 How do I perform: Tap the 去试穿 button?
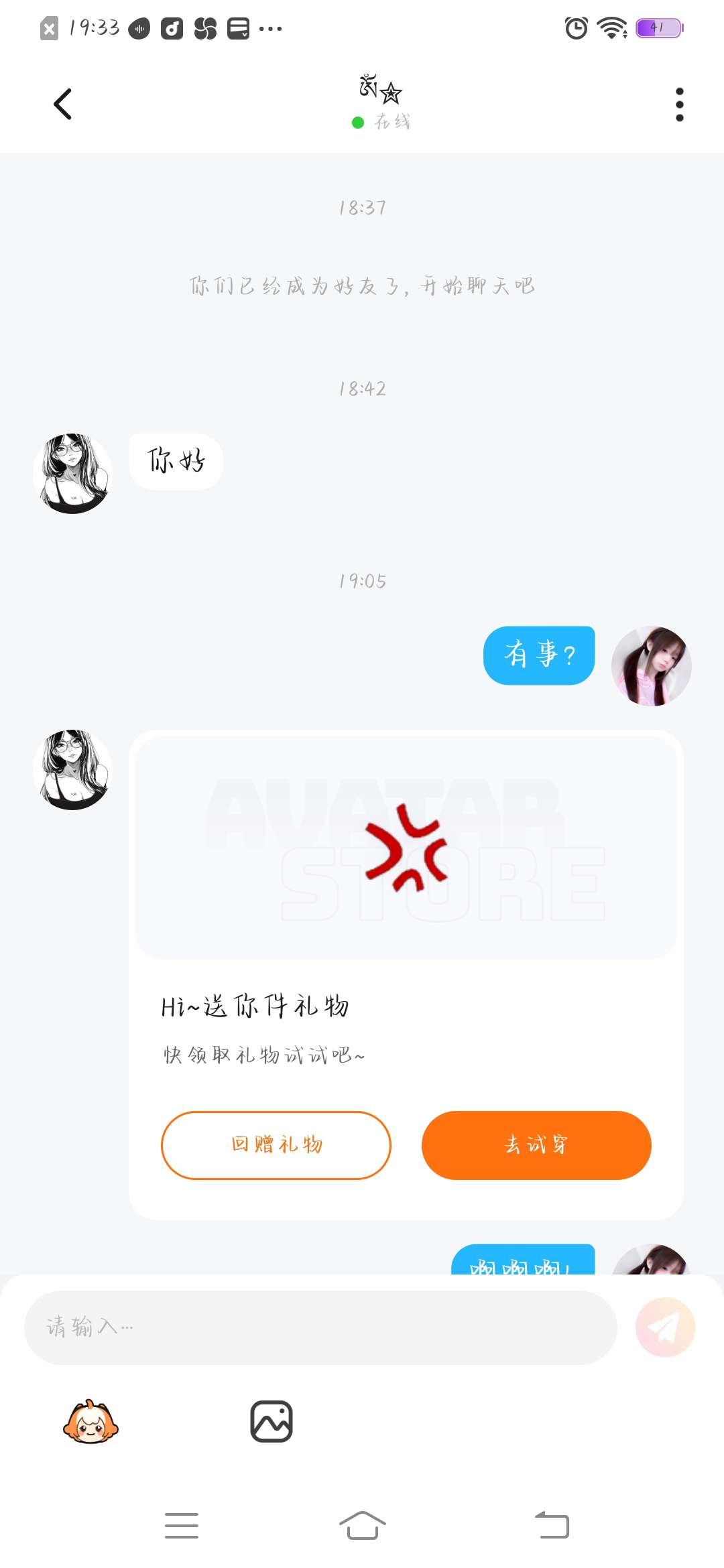tap(536, 1145)
